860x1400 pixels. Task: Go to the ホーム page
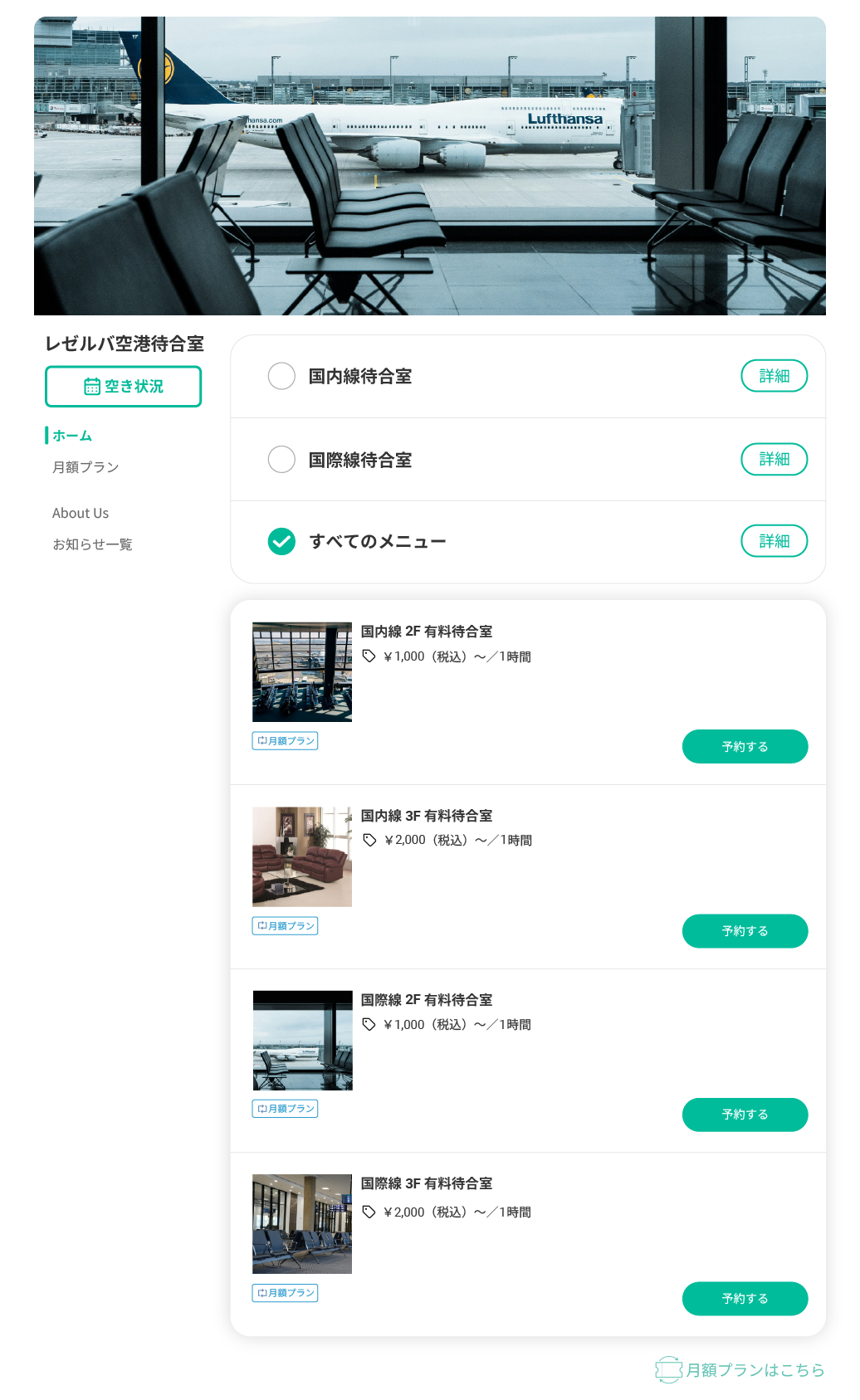(x=72, y=436)
